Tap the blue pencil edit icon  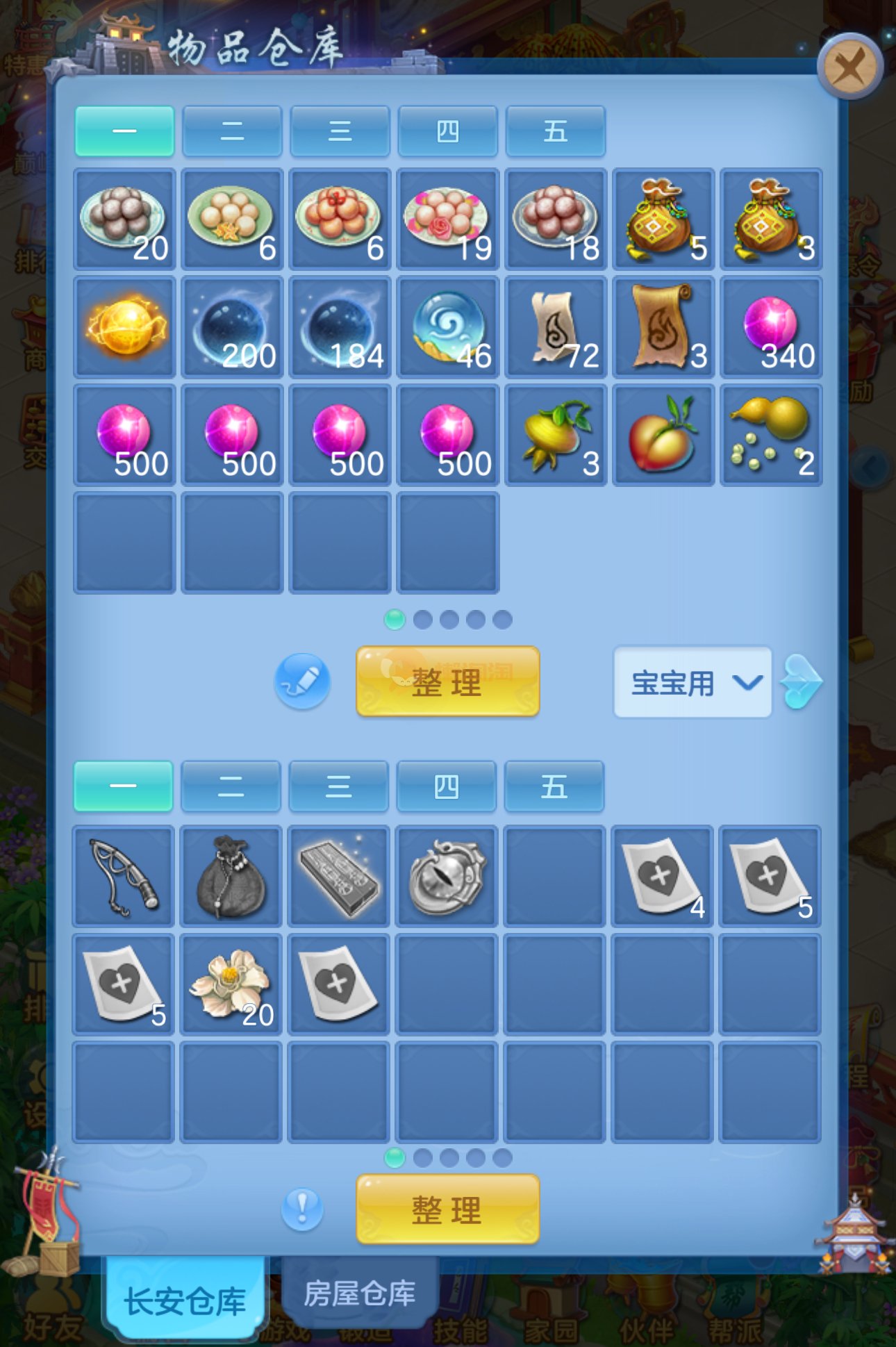pos(302,681)
